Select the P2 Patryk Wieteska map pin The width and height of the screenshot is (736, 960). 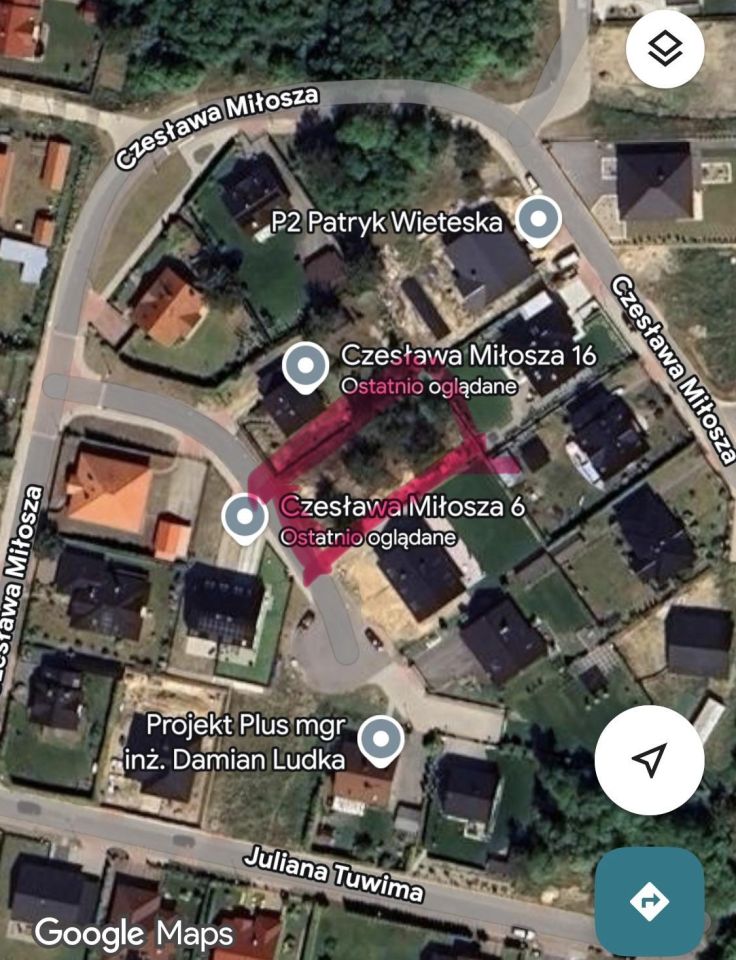coord(540,218)
